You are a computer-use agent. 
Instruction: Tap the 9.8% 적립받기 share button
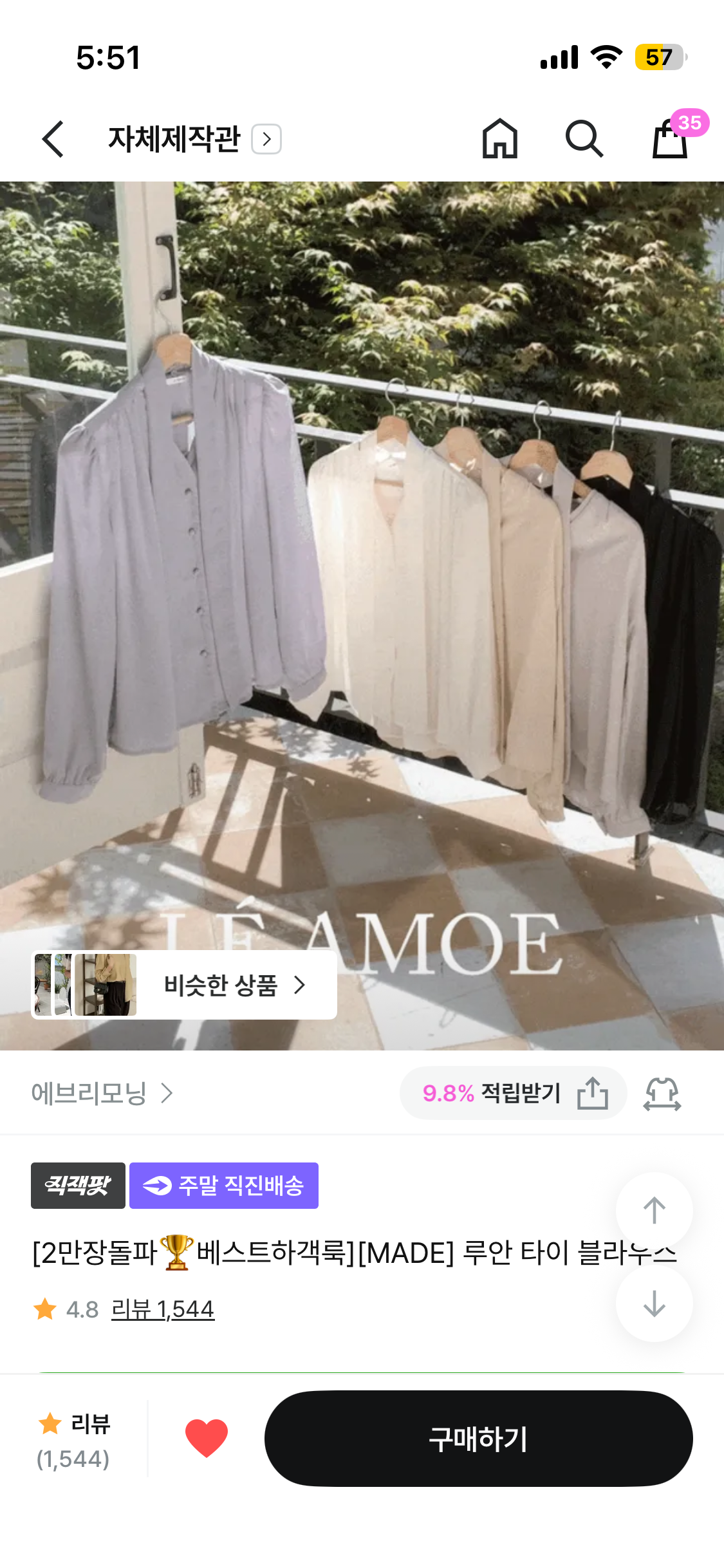pyautogui.click(x=513, y=1093)
